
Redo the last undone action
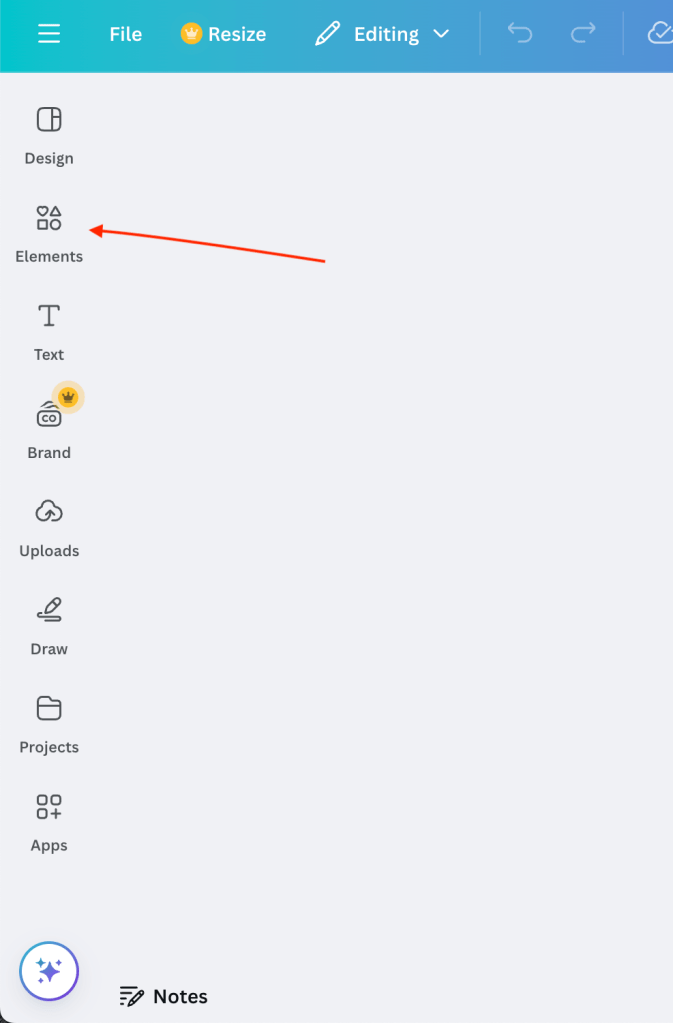583,34
